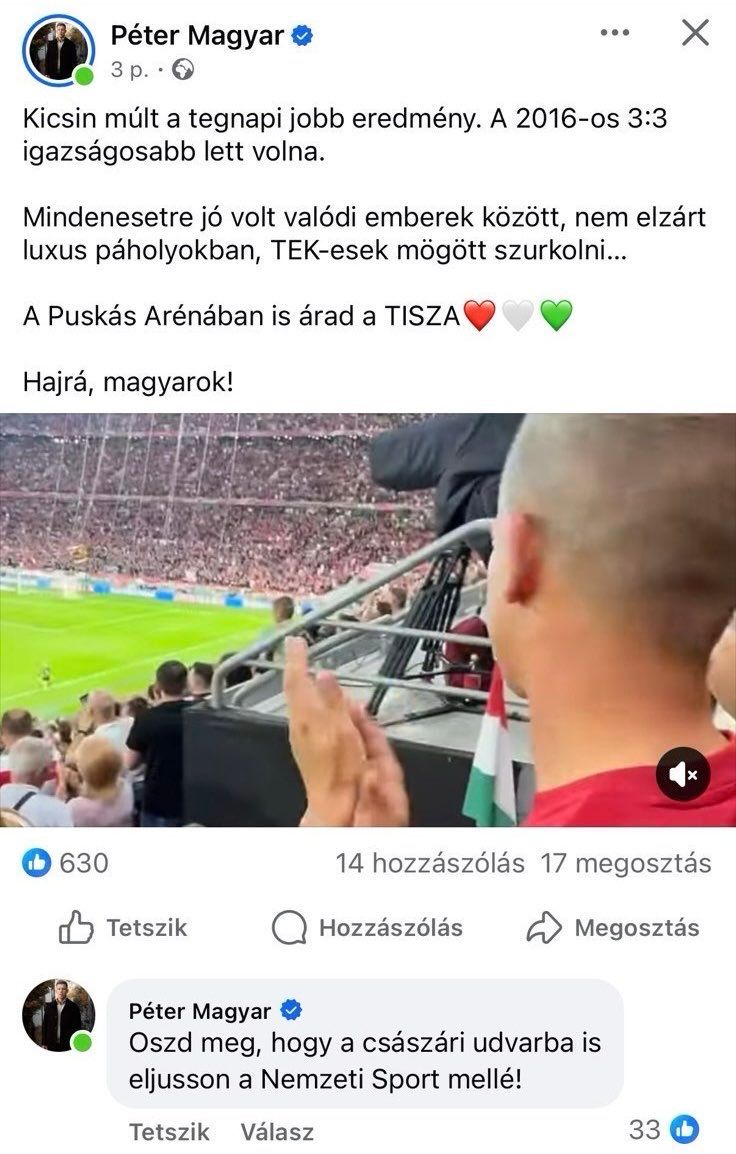Like Péter Magyar's comment via Tetszik
Image resolution: width=736 pixels, height=1154 pixels.
click(x=169, y=1131)
